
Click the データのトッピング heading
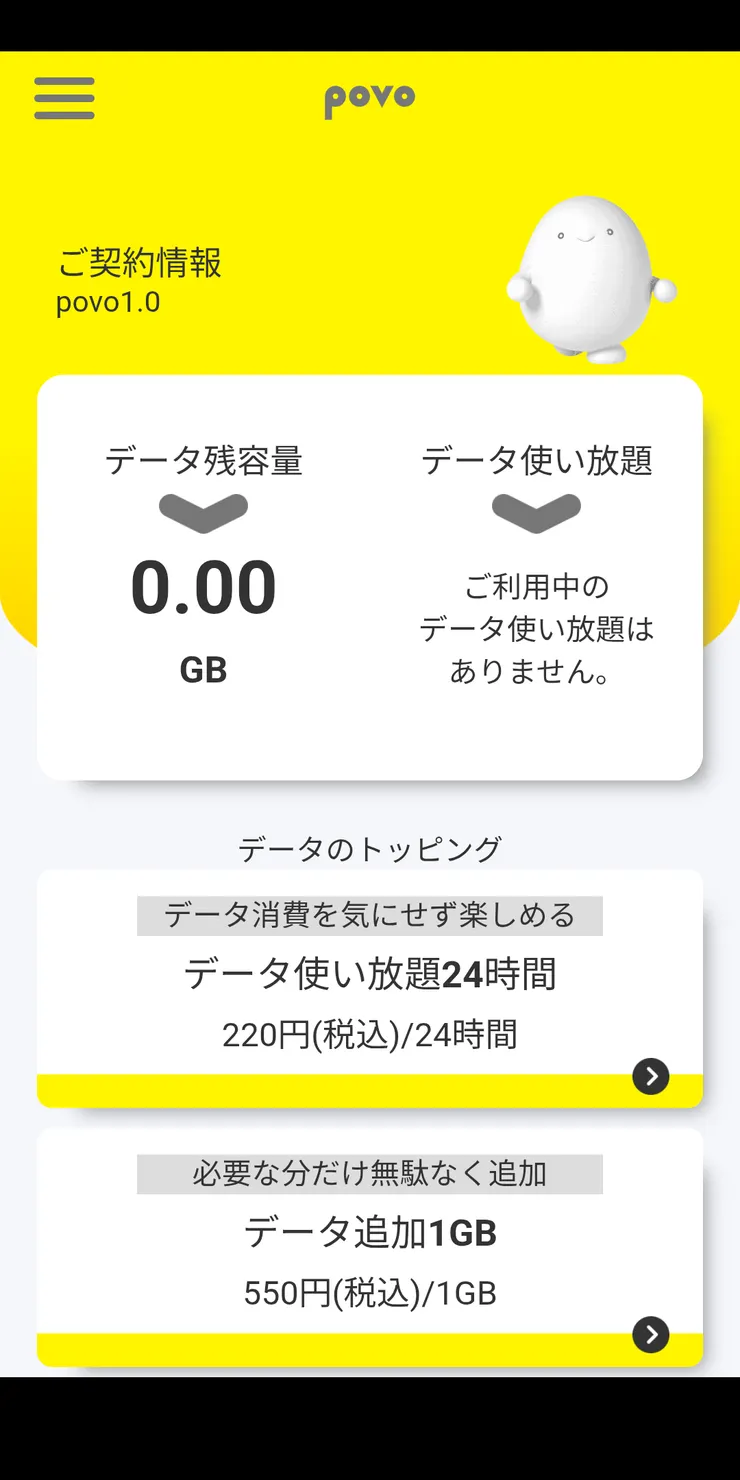tap(370, 846)
